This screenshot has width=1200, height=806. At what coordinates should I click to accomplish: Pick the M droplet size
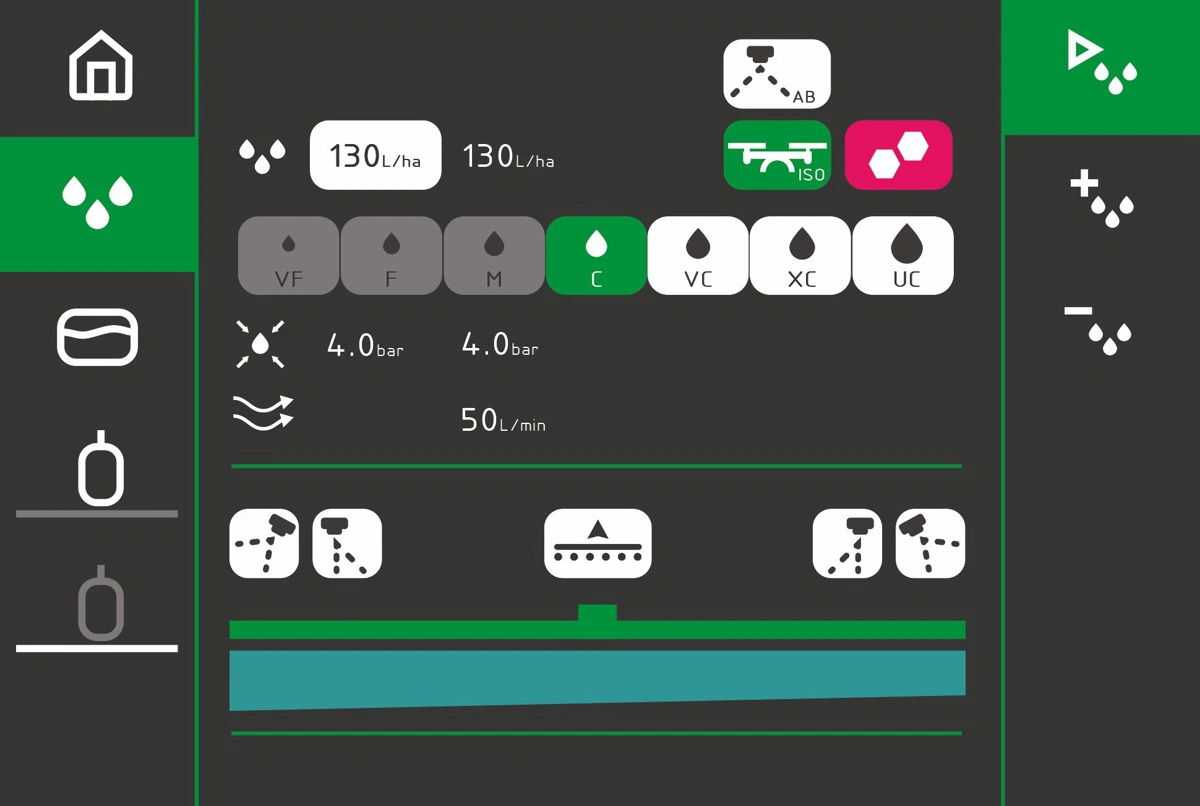point(494,255)
